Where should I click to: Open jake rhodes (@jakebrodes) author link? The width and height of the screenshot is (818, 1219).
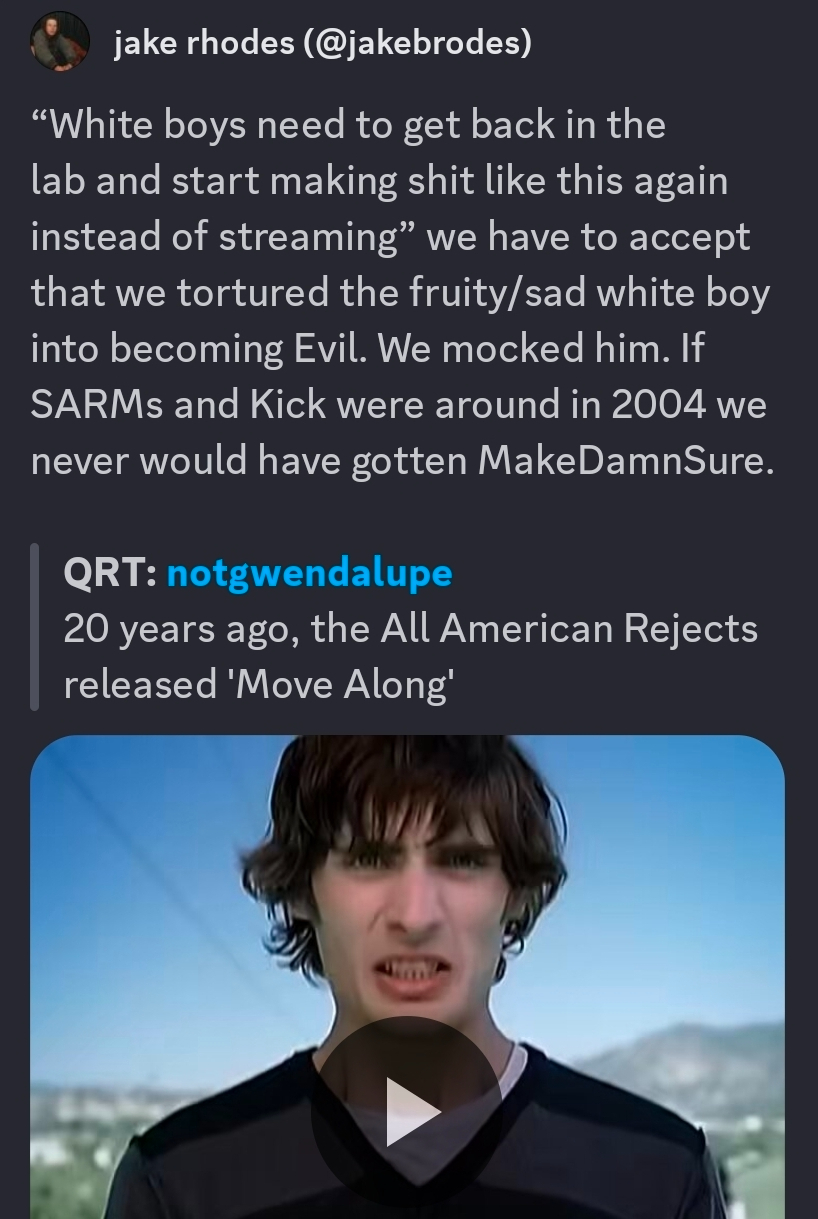pos(322,44)
